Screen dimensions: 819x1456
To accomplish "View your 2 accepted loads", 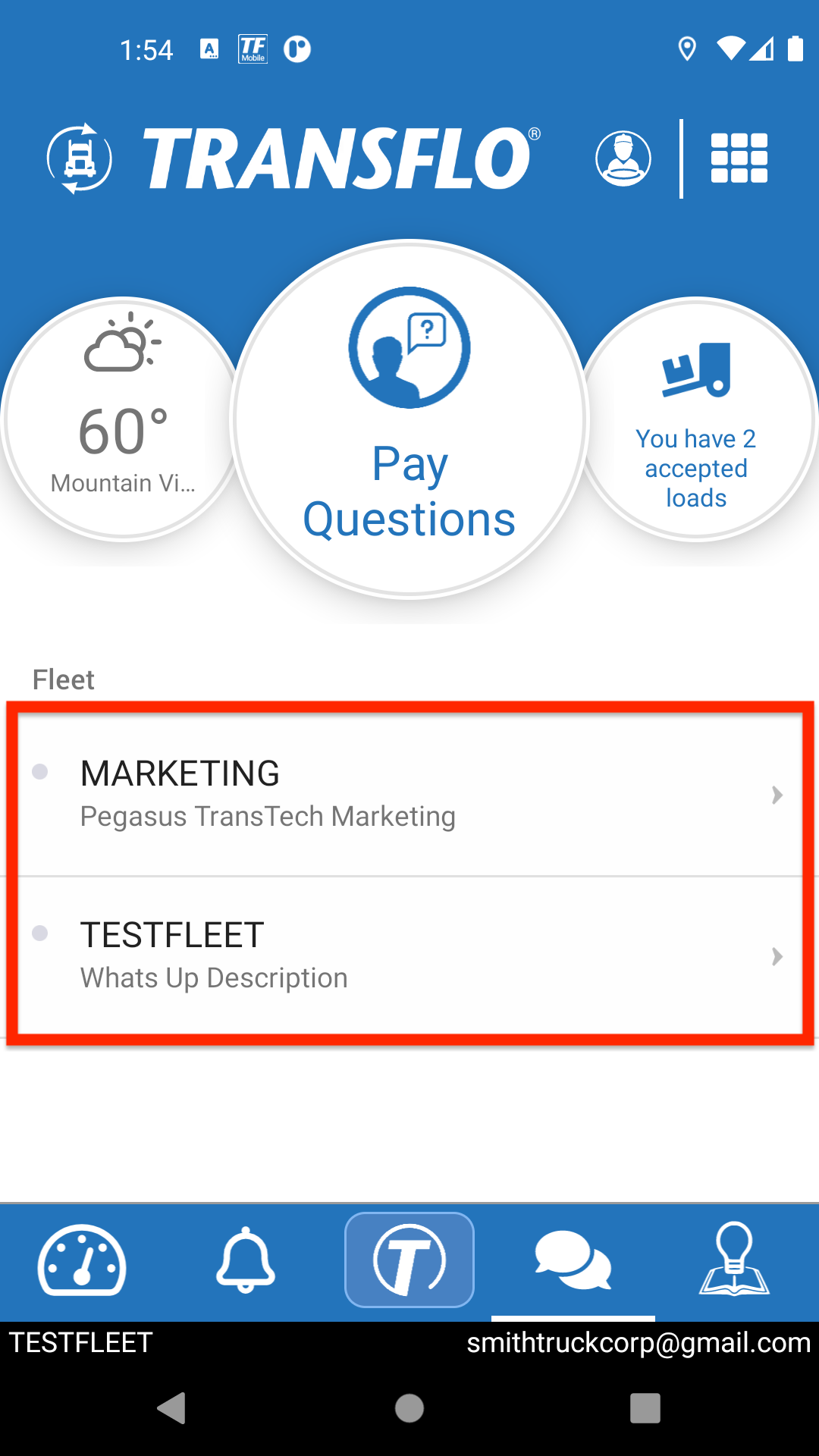I will tap(696, 419).
